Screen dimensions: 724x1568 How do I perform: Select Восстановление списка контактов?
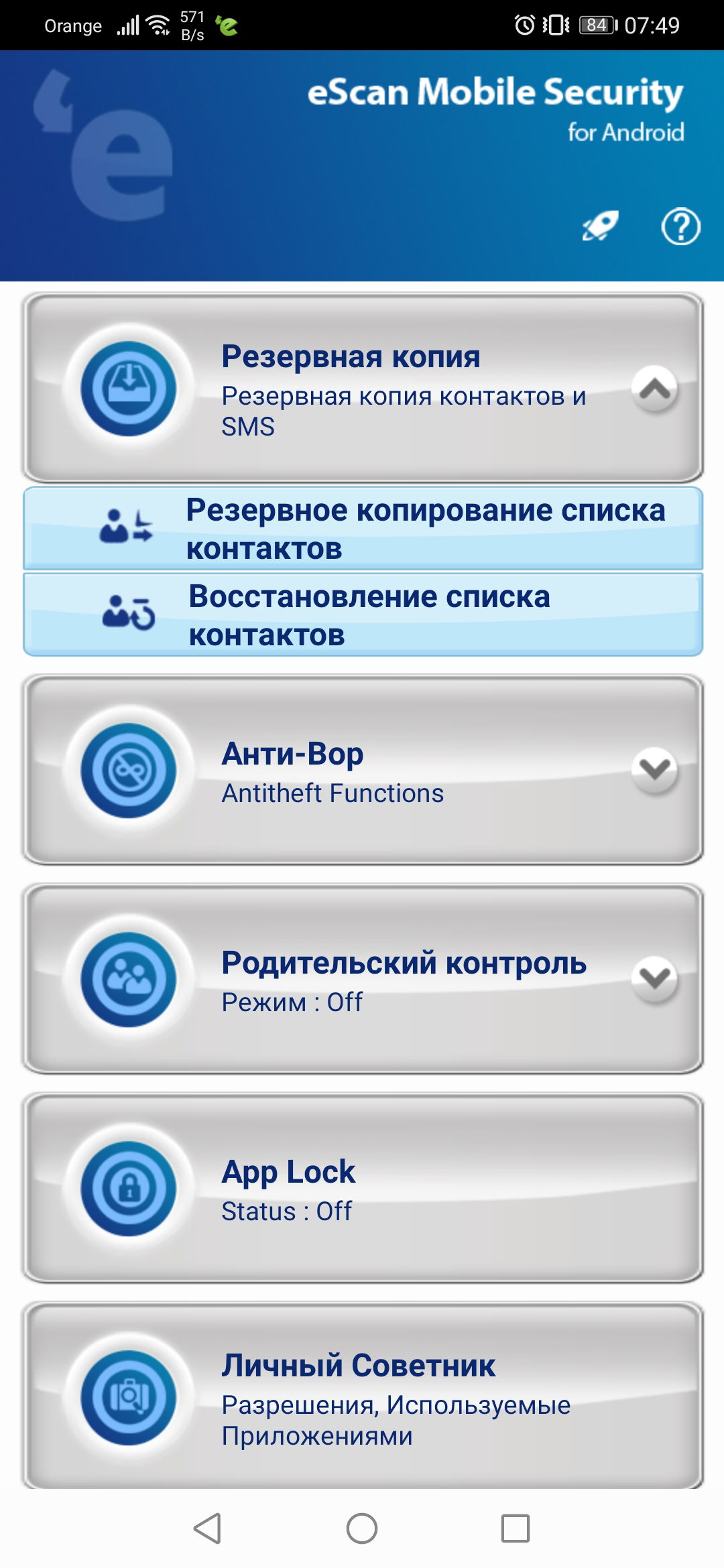point(363,614)
